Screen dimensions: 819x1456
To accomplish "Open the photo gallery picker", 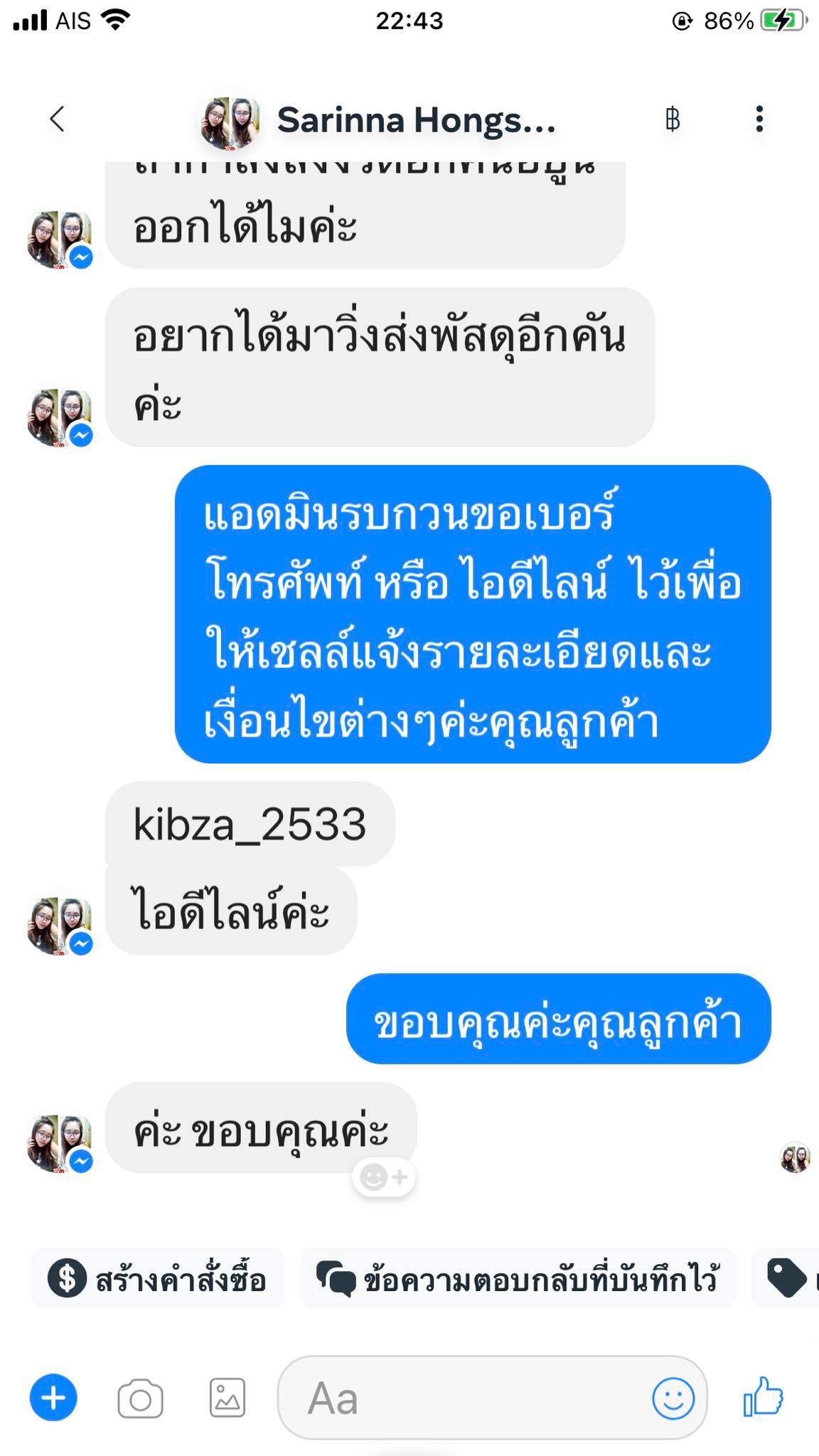I will tap(227, 1398).
